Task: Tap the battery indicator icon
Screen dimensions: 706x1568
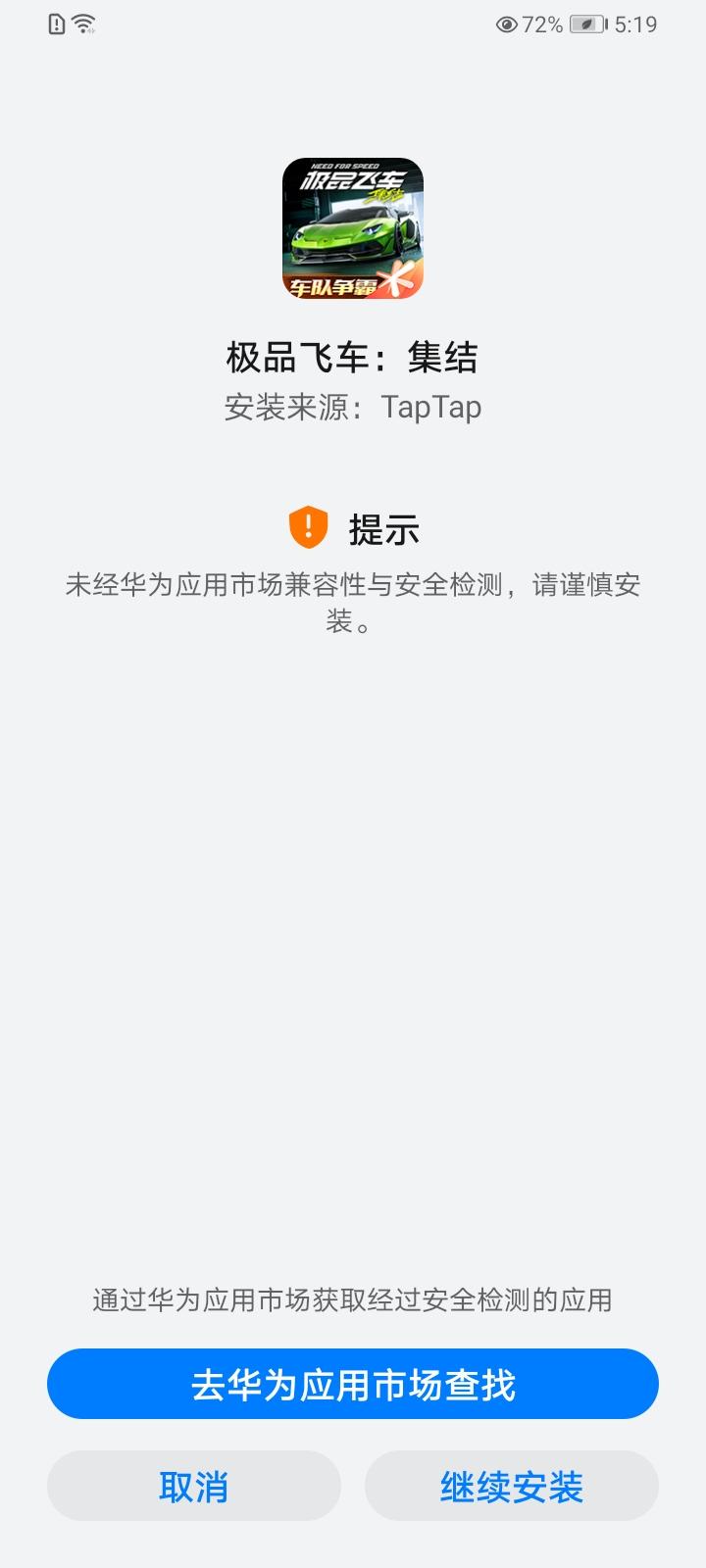Action: pos(586,26)
